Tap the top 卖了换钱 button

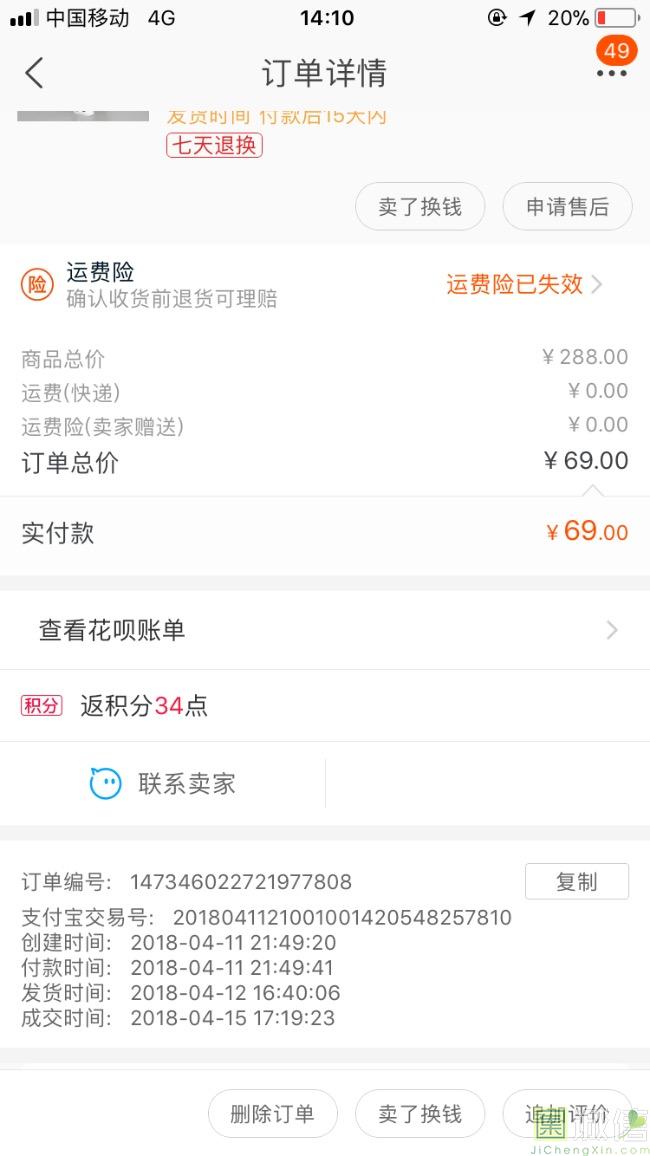point(420,207)
